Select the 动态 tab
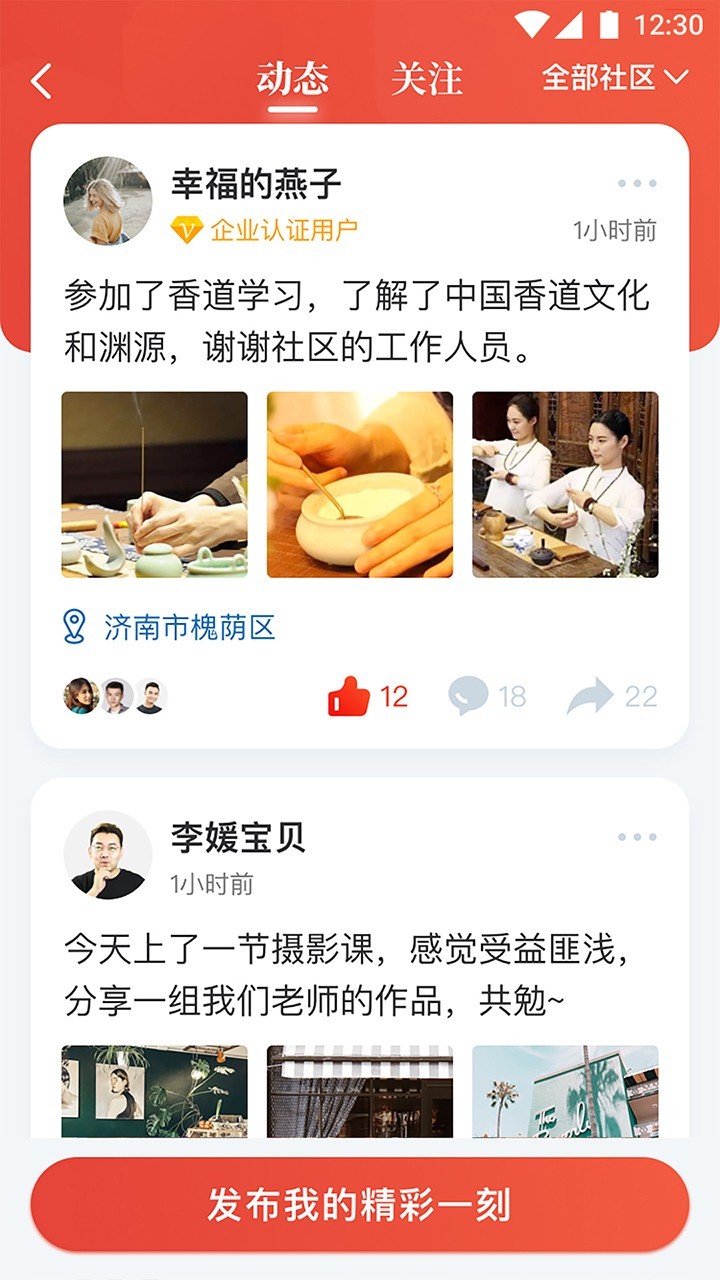720x1280 pixels. coord(292,79)
